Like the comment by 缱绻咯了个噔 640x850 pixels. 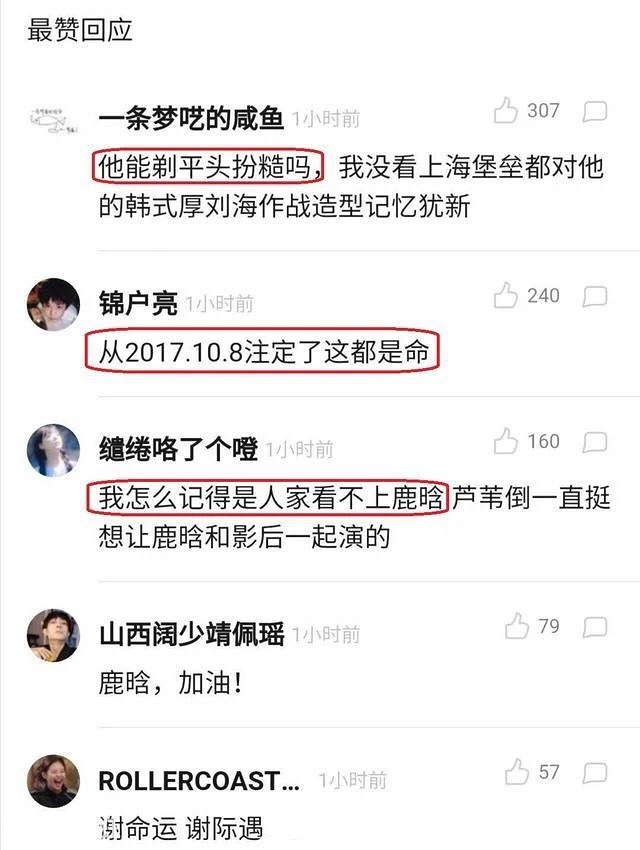(507, 441)
